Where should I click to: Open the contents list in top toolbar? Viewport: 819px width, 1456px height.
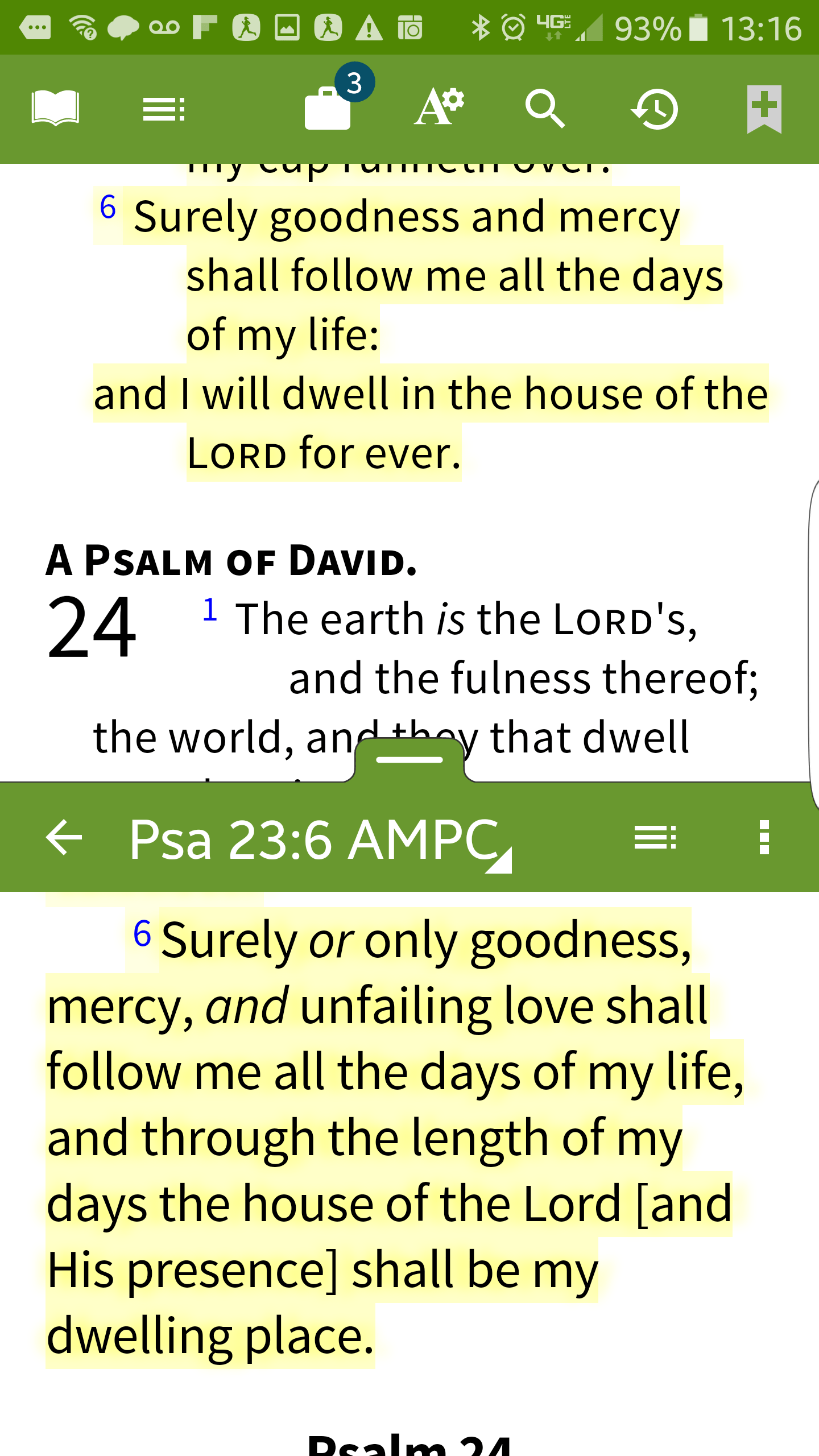point(164,109)
